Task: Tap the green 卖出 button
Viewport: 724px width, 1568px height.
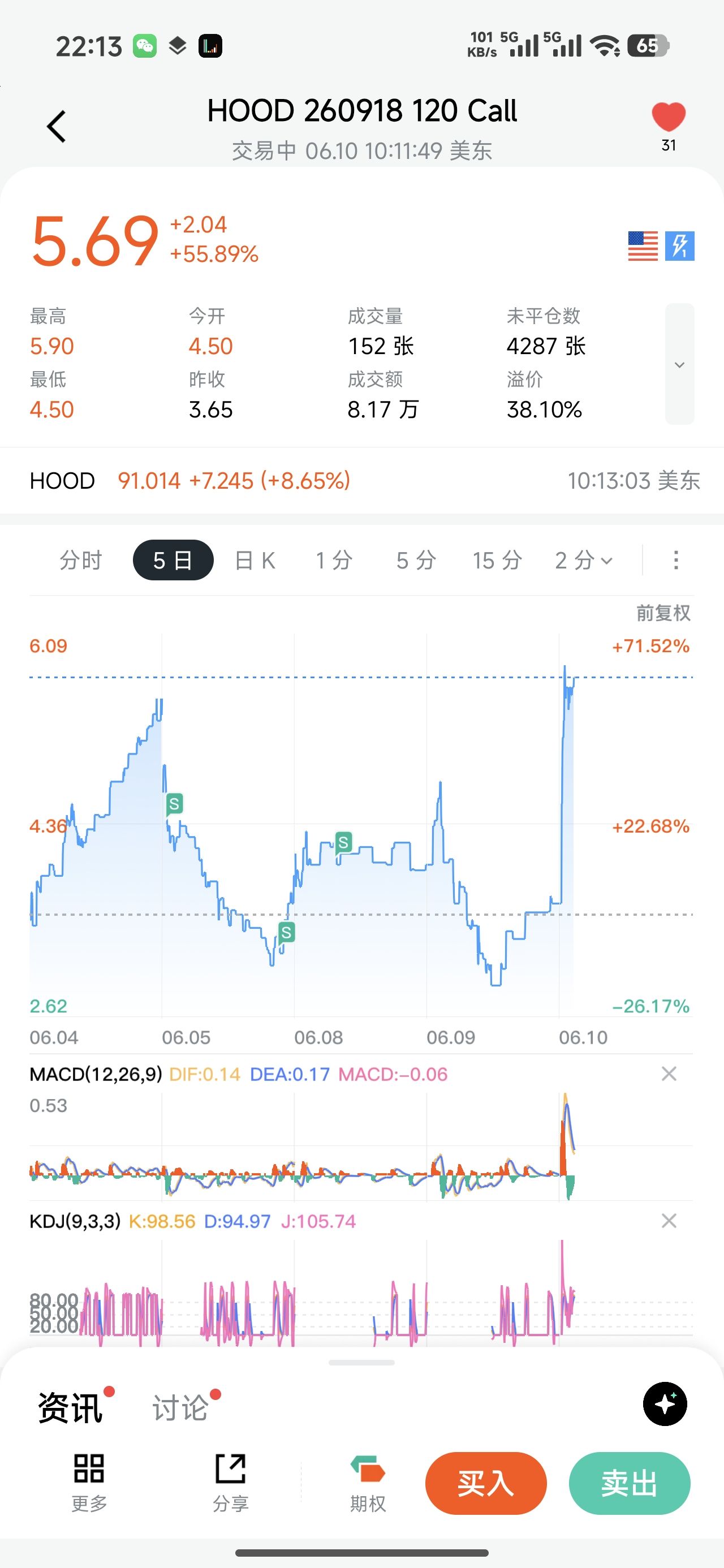Action: tap(630, 1483)
